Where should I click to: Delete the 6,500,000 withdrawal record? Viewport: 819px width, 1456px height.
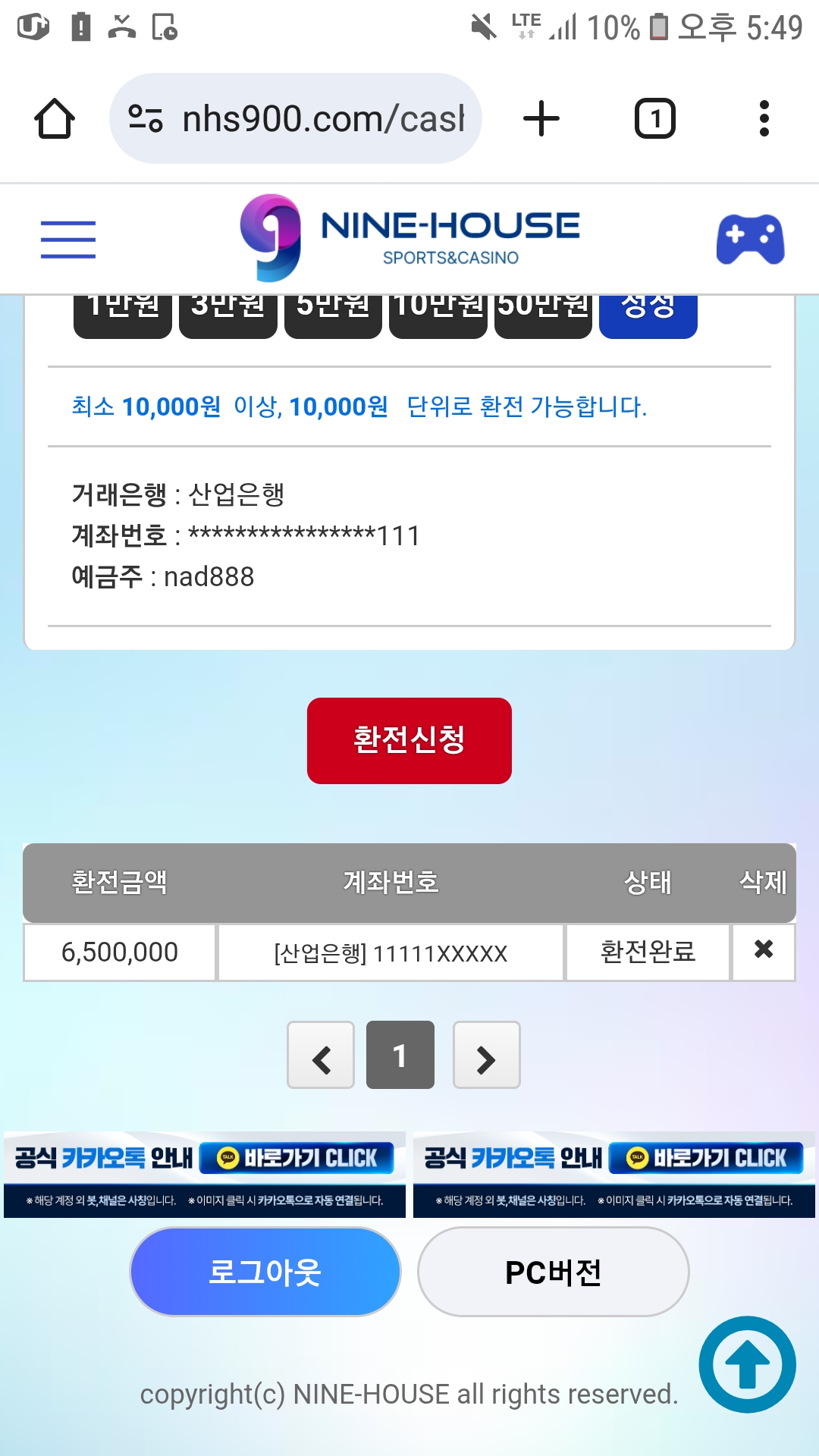point(763,950)
